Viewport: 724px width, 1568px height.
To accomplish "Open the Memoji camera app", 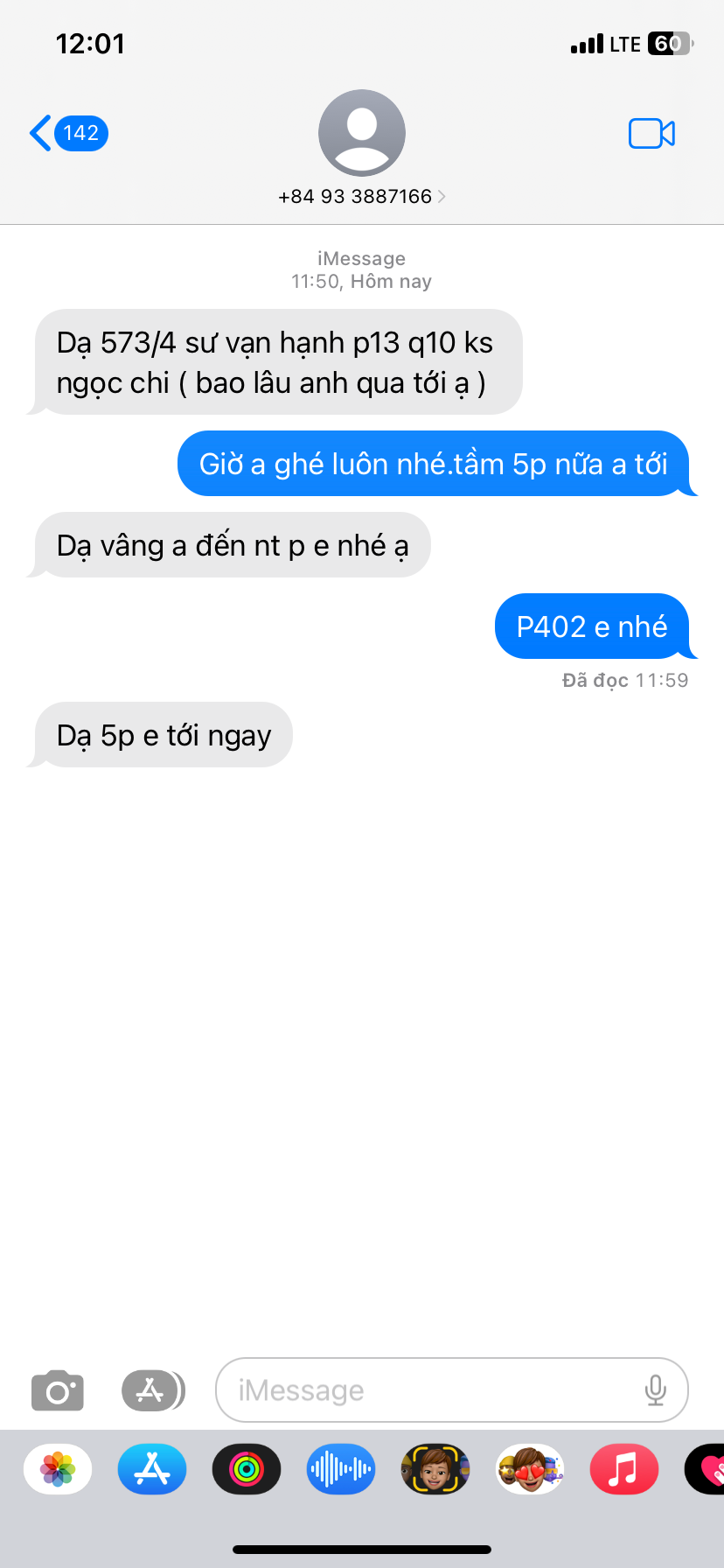I will (x=435, y=1469).
